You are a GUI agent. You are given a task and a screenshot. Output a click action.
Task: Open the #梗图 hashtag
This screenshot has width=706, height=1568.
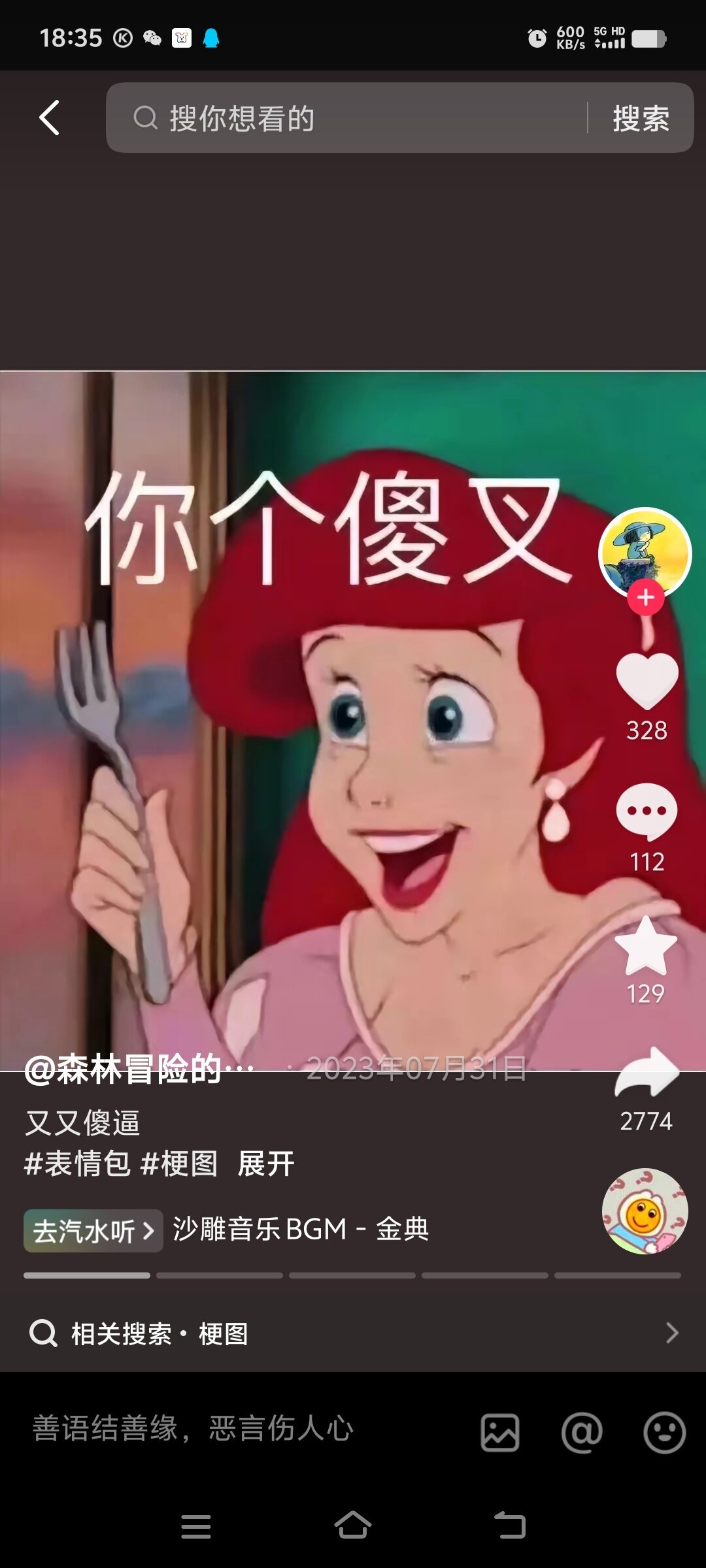pos(179,1164)
